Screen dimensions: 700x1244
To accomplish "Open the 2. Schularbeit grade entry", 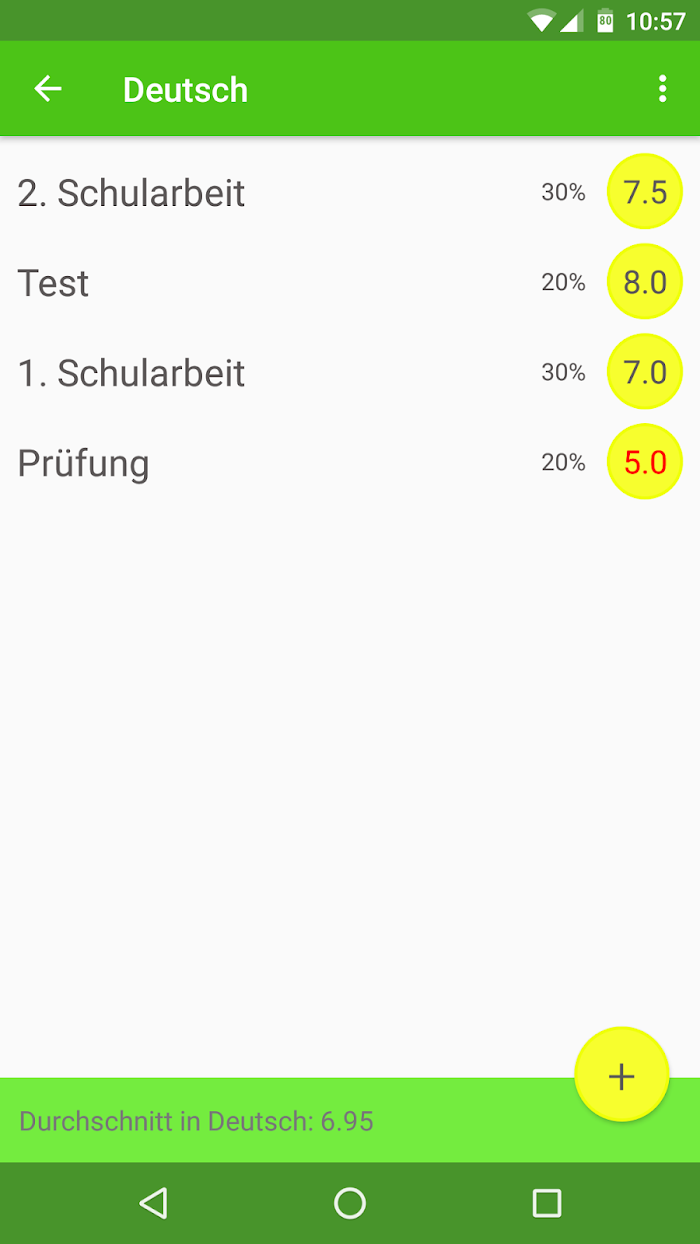I will (x=350, y=192).
